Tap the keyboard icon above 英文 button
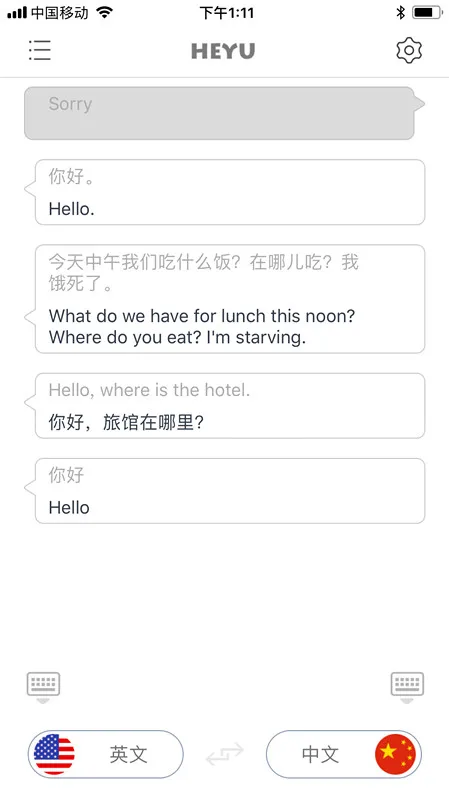Image resolution: width=449 pixels, height=800 pixels. pyautogui.click(x=43, y=687)
